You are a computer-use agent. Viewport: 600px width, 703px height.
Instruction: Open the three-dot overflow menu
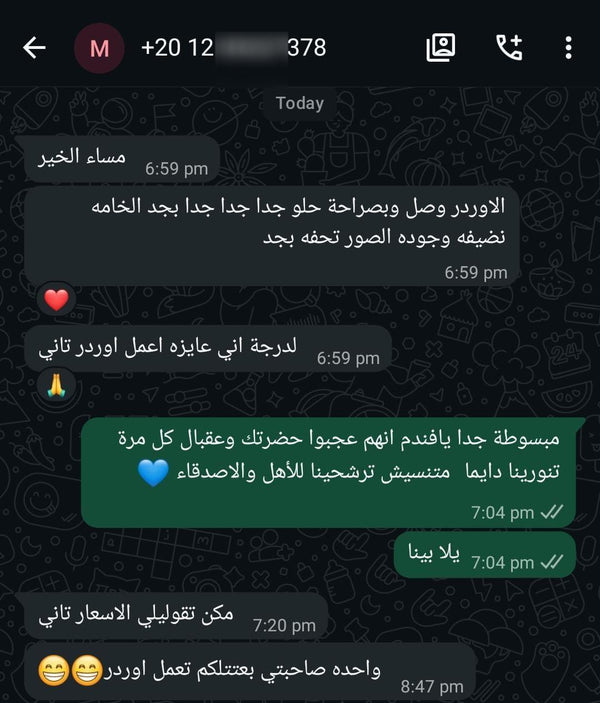click(568, 48)
